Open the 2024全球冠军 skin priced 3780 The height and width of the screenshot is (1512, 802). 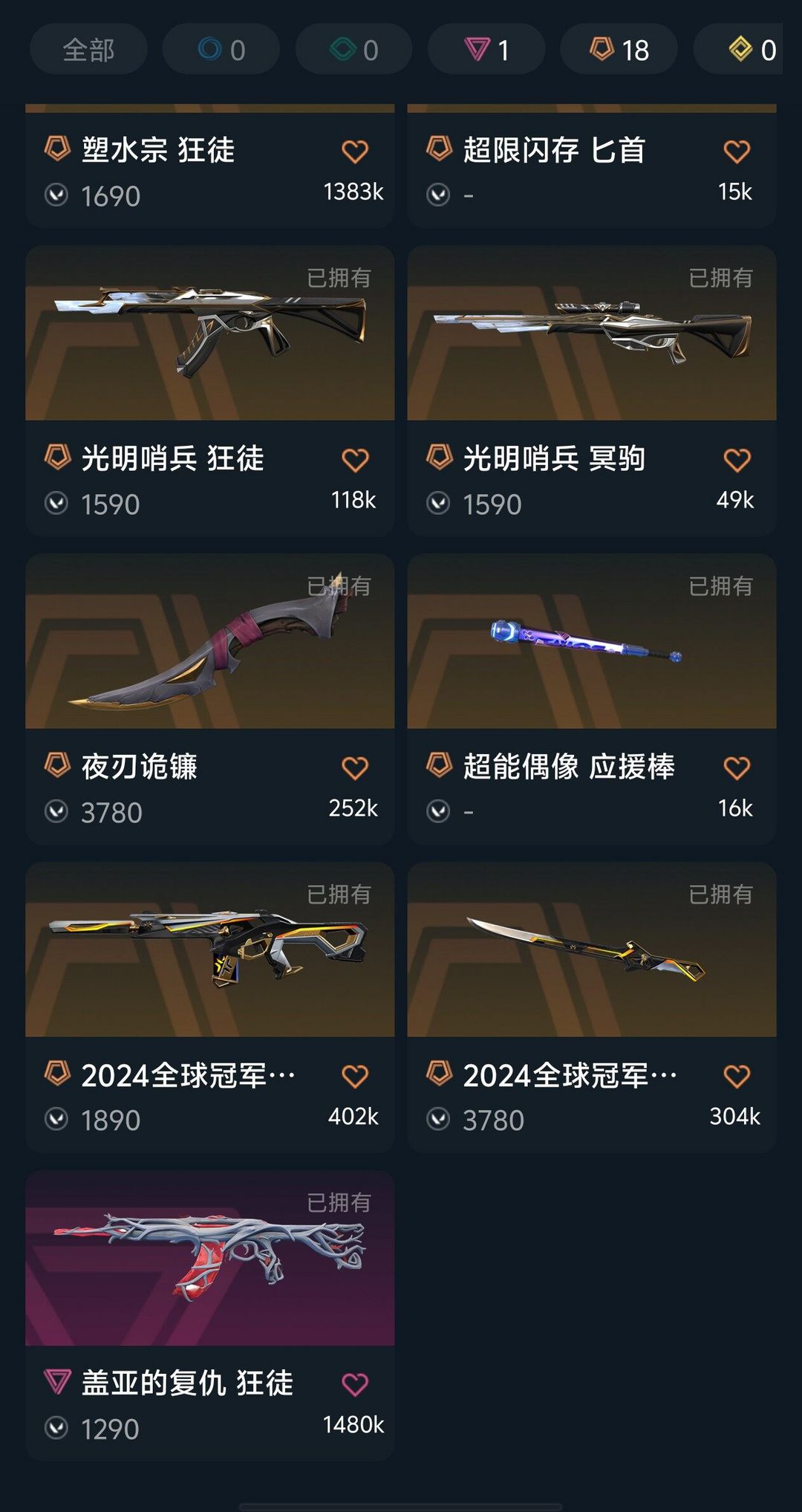(x=592, y=1008)
